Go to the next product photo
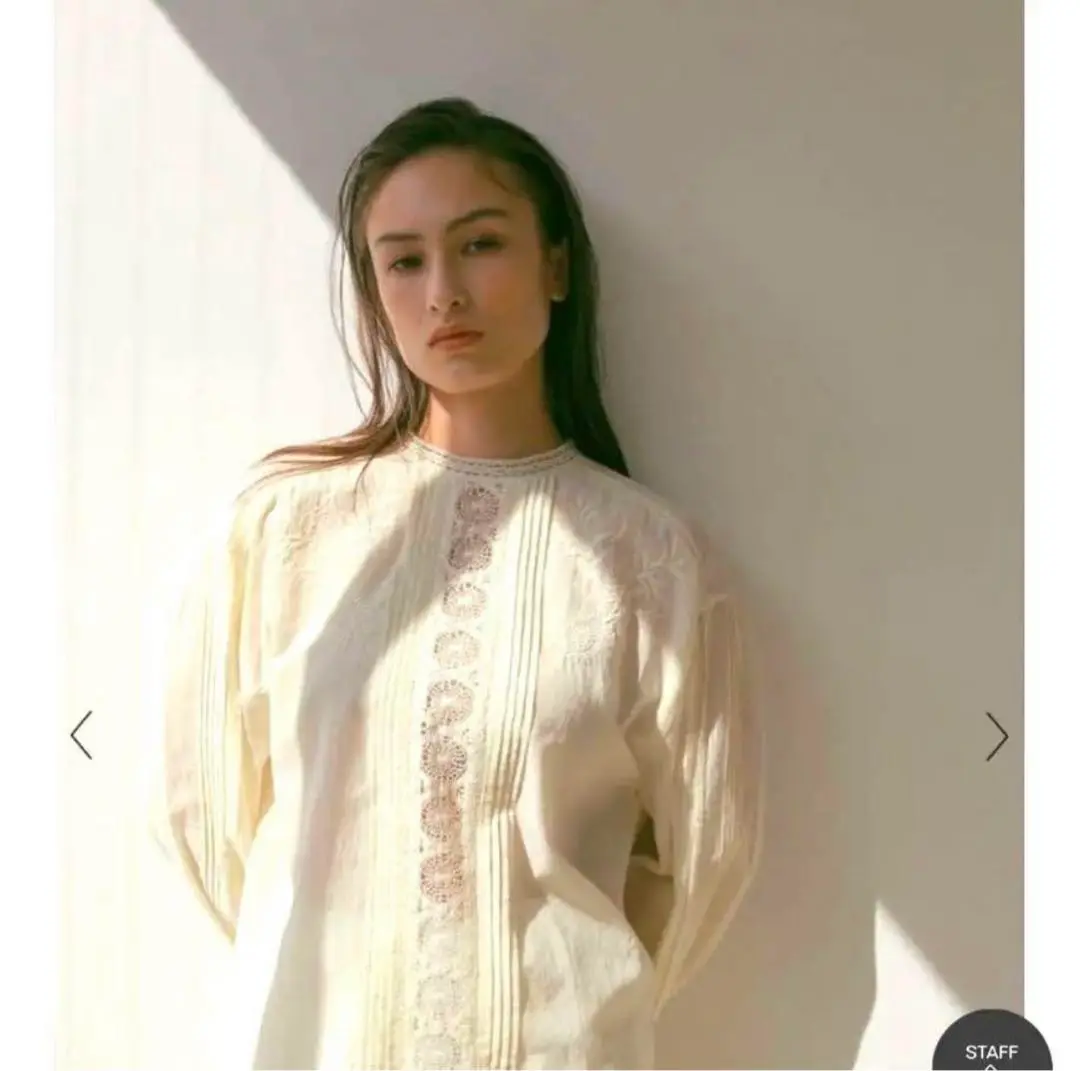This screenshot has height=1071, width=1080. tap(996, 736)
